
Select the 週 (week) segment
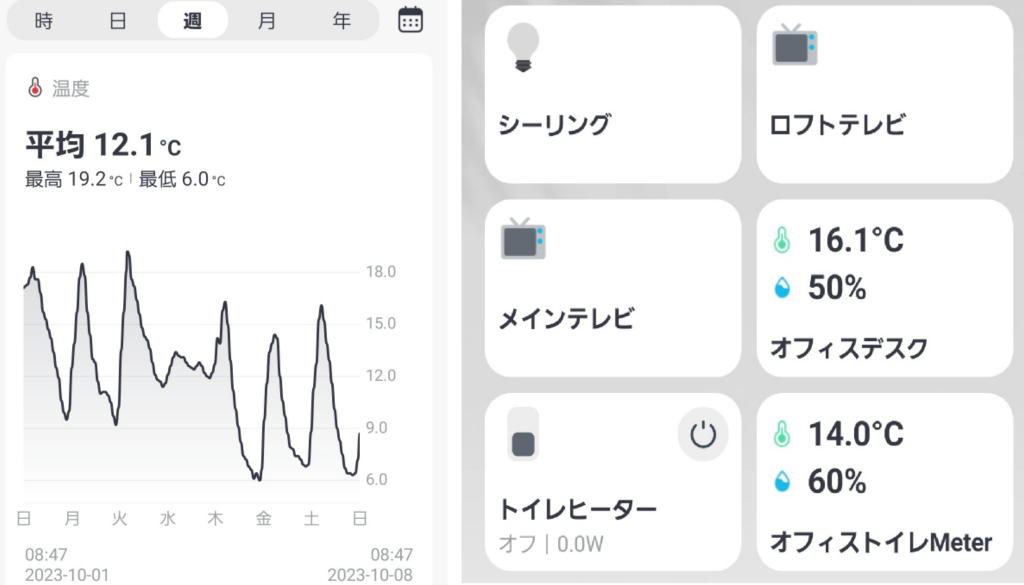click(x=192, y=21)
